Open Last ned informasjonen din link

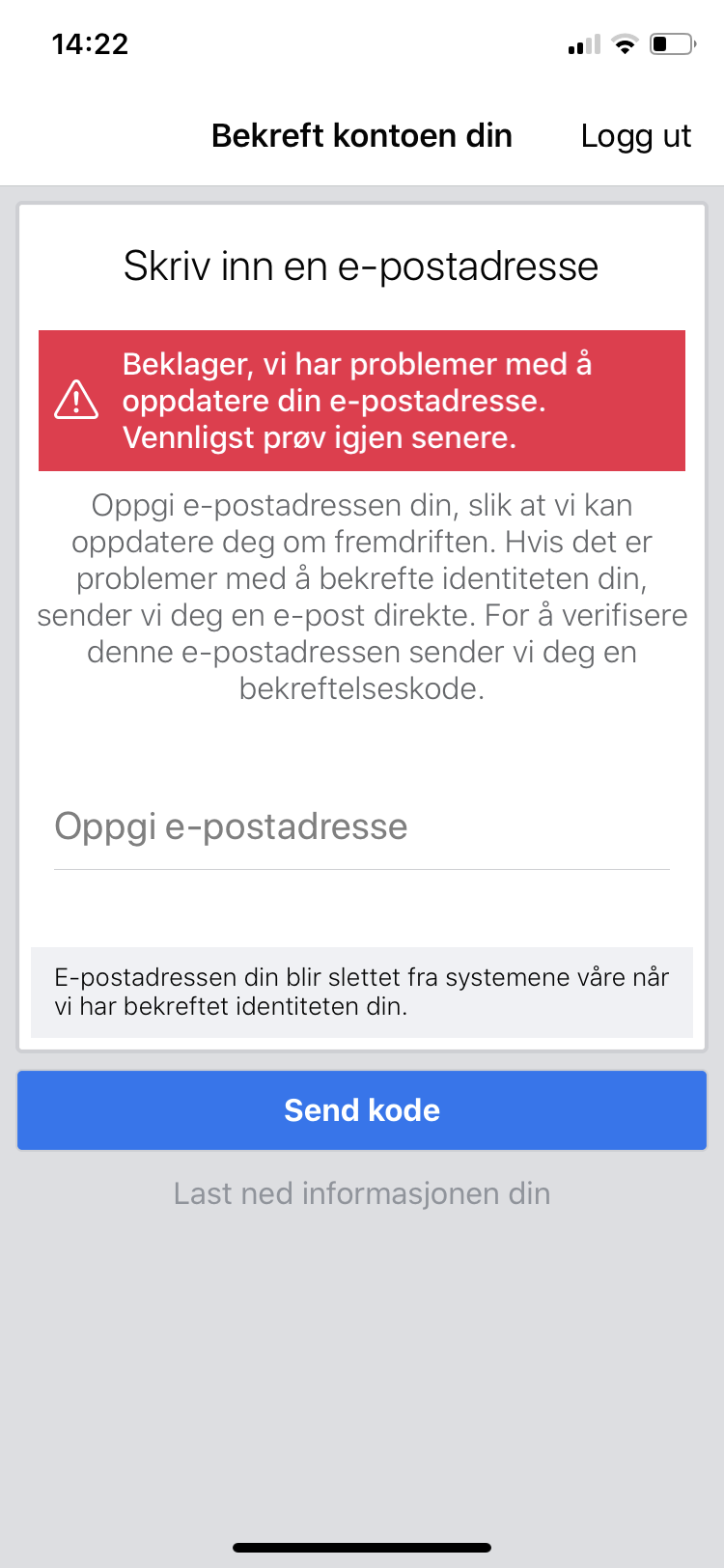point(362,1193)
